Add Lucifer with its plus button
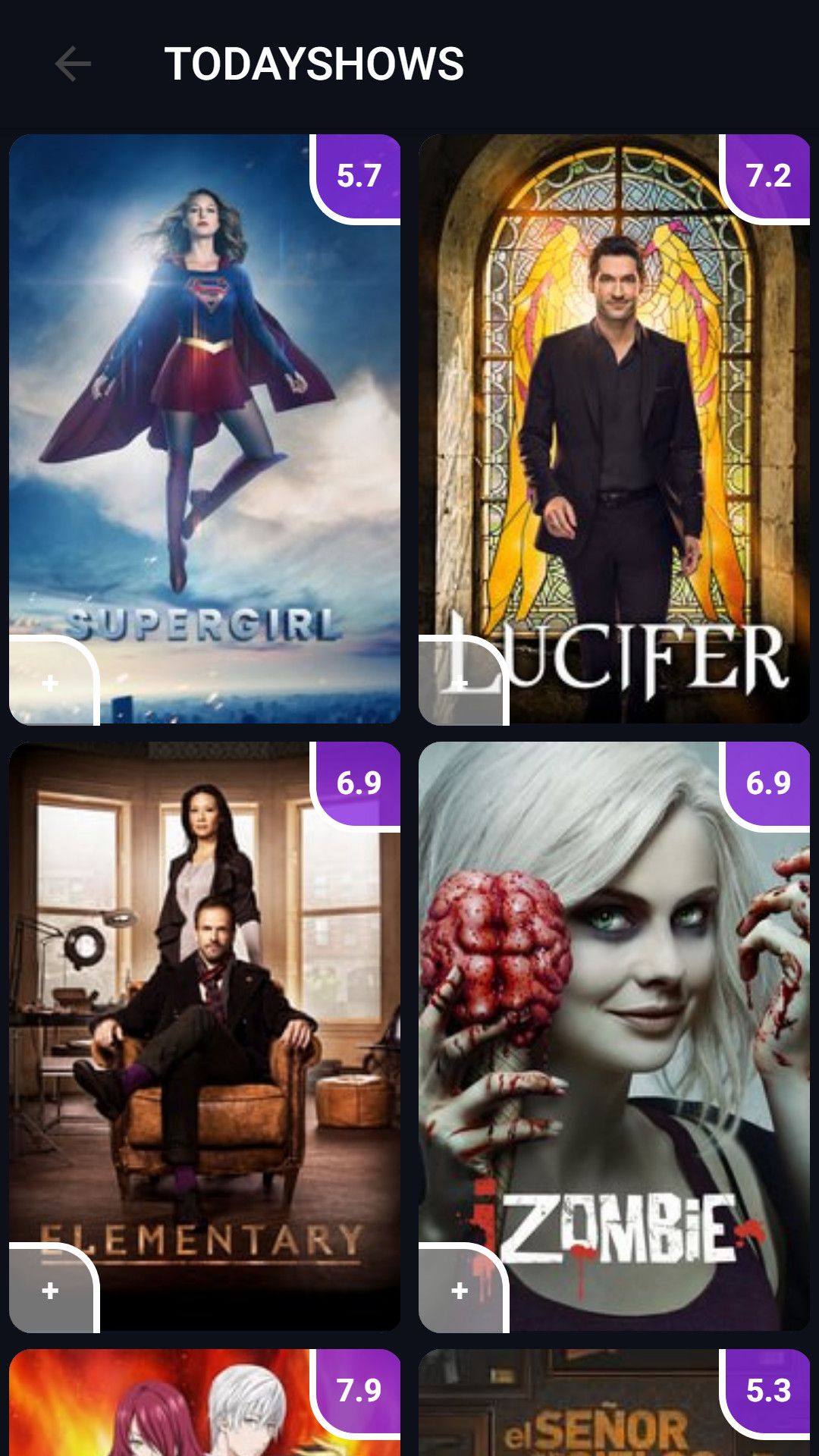The height and width of the screenshot is (1456, 819). (460, 682)
